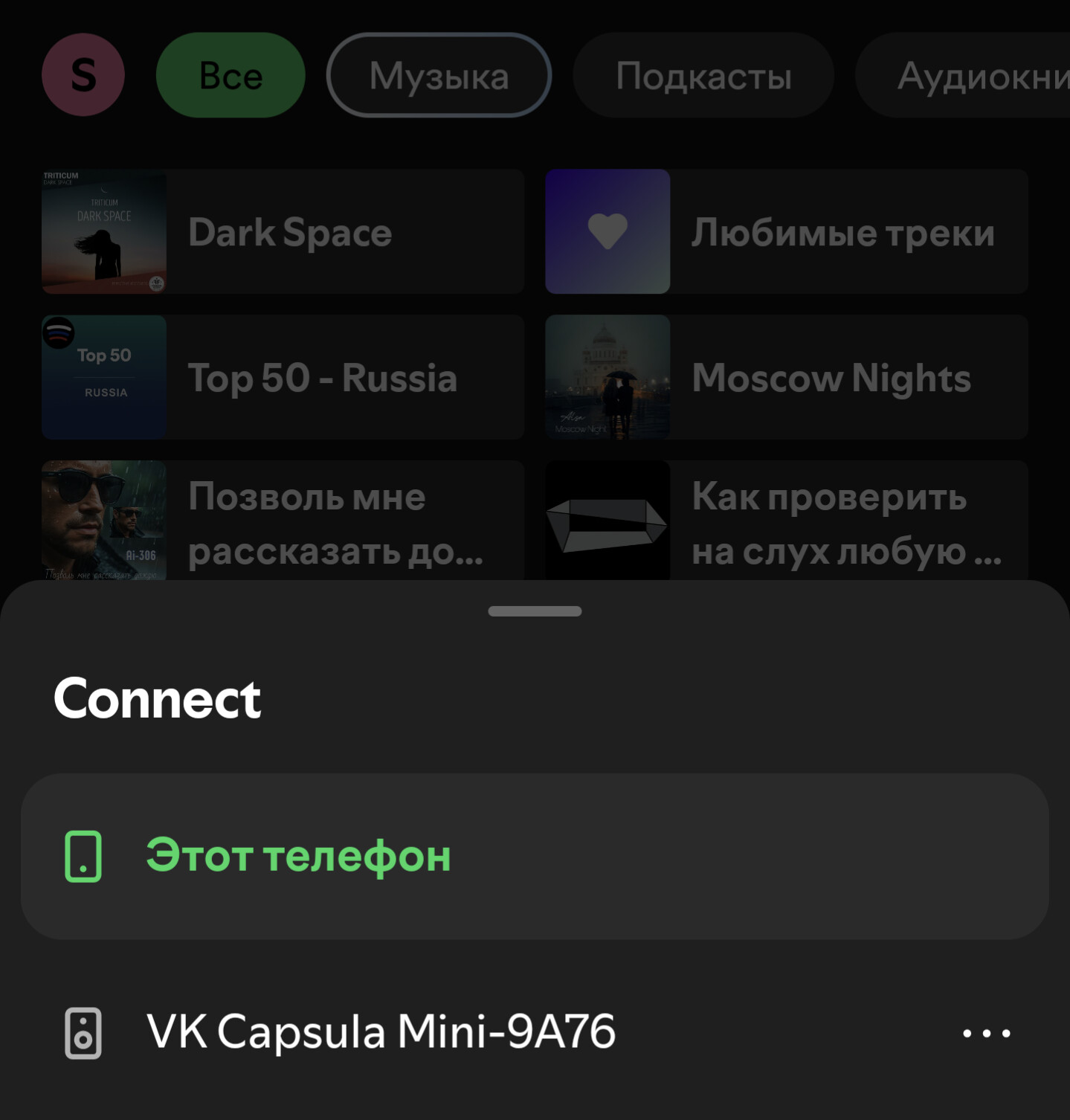Select the Все filter chip
The width and height of the screenshot is (1070, 1120).
coord(231,75)
